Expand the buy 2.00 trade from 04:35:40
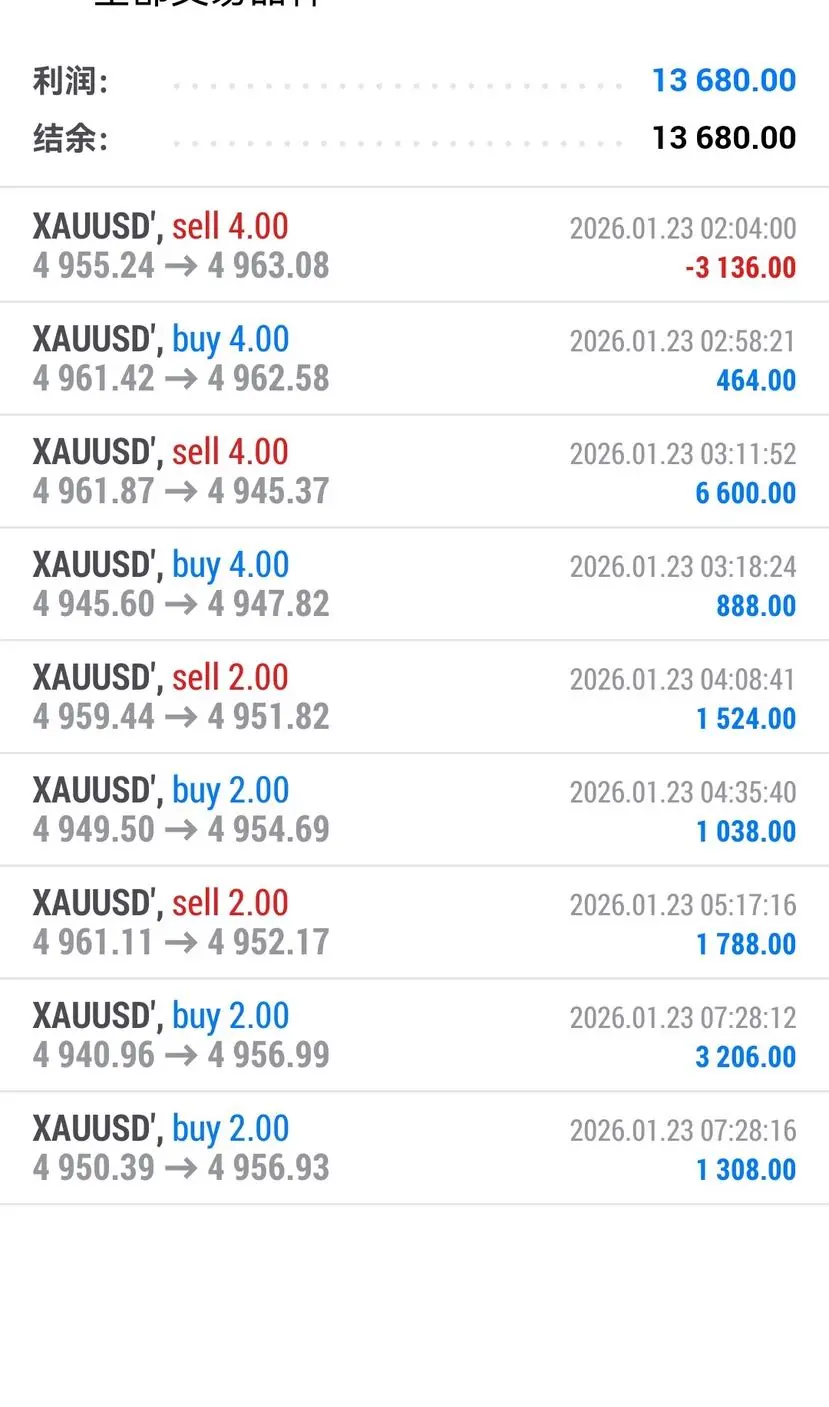This screenshot has width=829, height=1407. click(x=414, y=810)
